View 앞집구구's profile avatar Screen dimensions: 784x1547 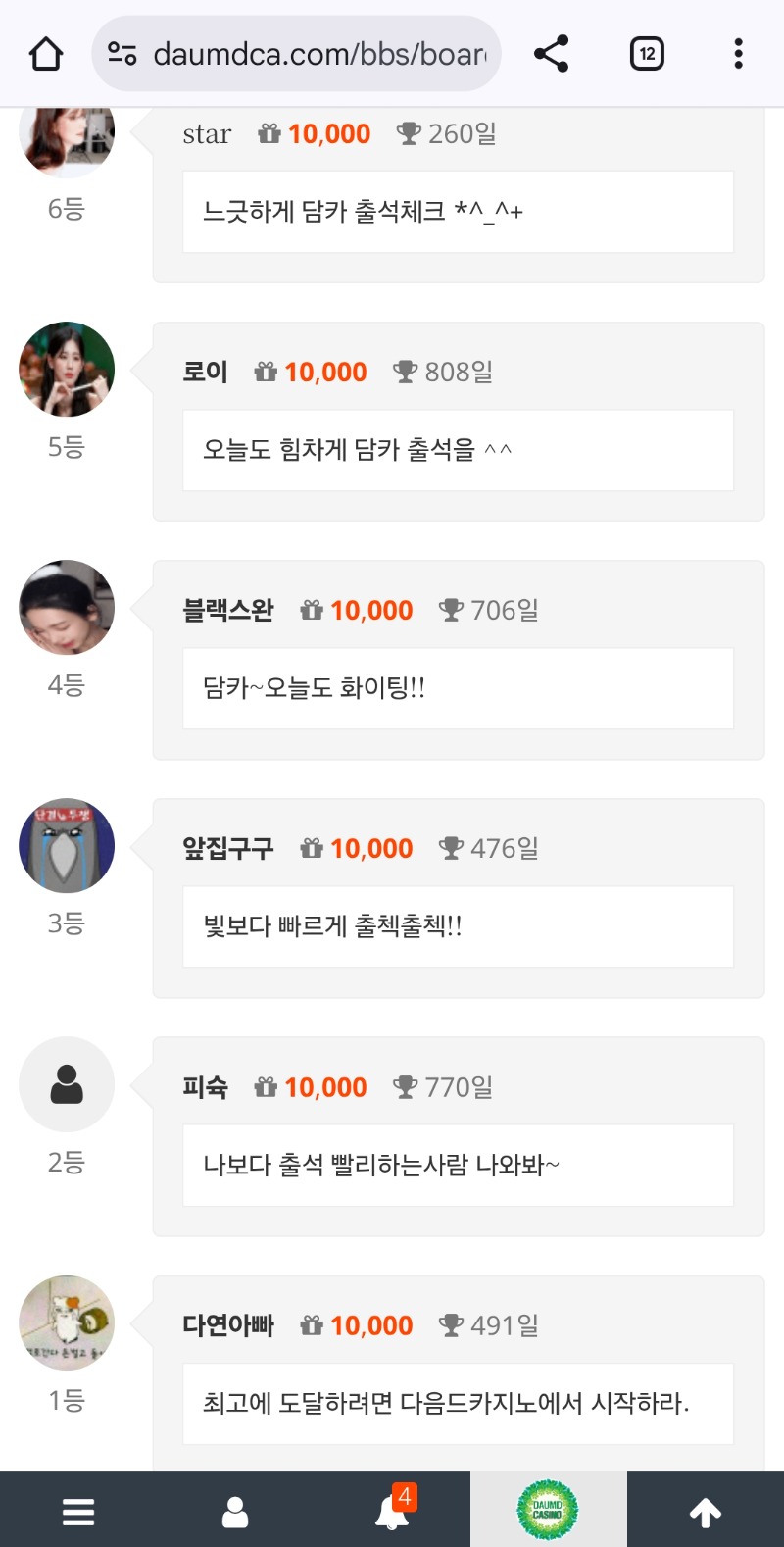point(67,846)
